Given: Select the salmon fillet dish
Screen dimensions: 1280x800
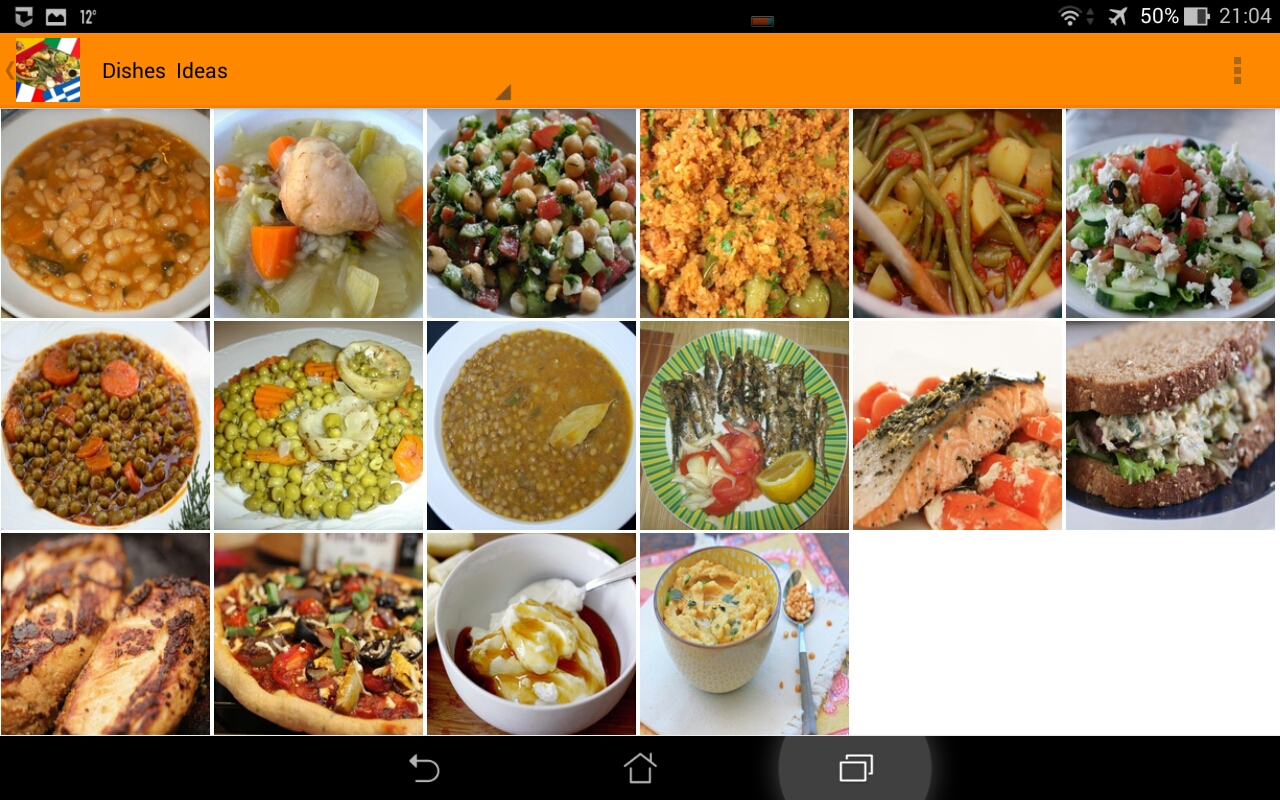Looking at the screenshot, I should (x=958, y=425).
